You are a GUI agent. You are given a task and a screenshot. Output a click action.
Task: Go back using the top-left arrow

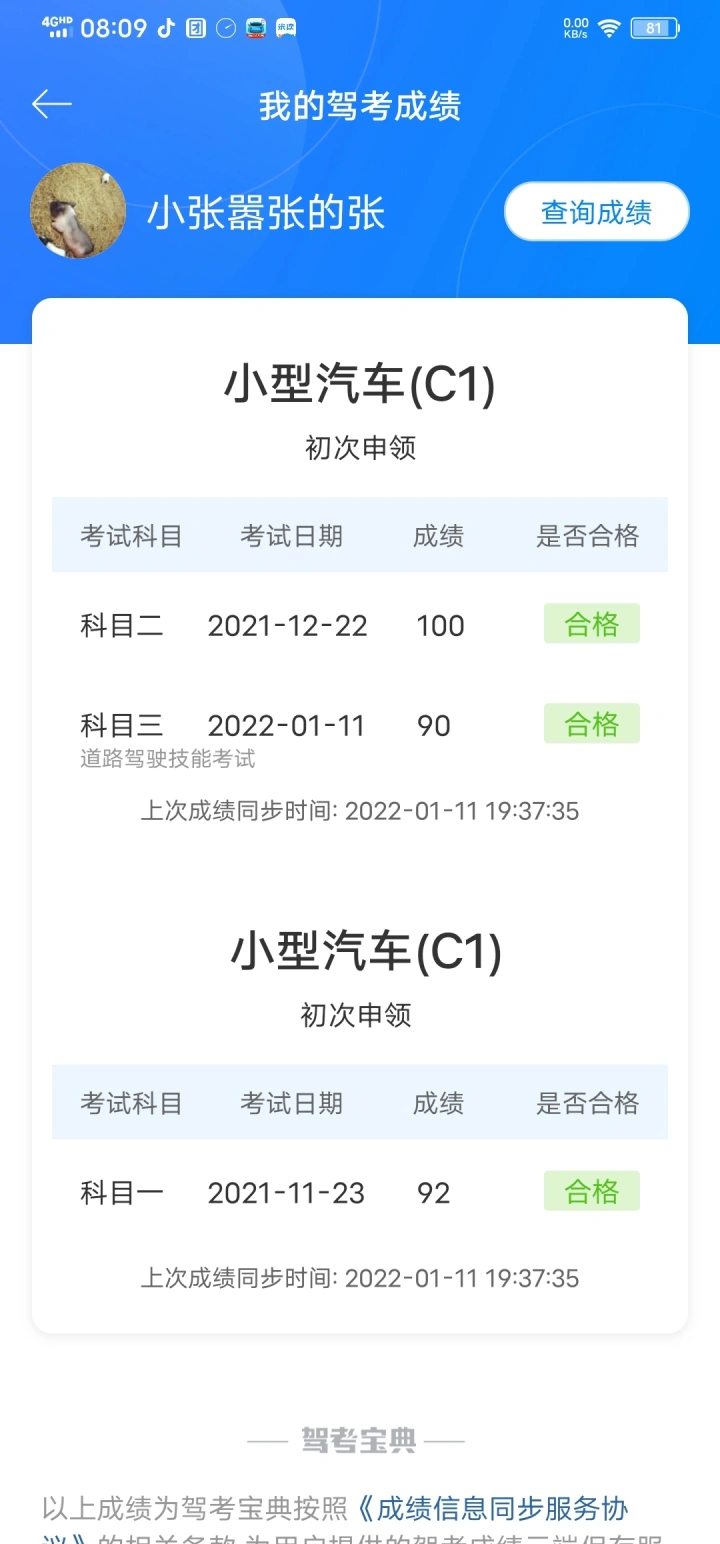click(x=51, y=104)
